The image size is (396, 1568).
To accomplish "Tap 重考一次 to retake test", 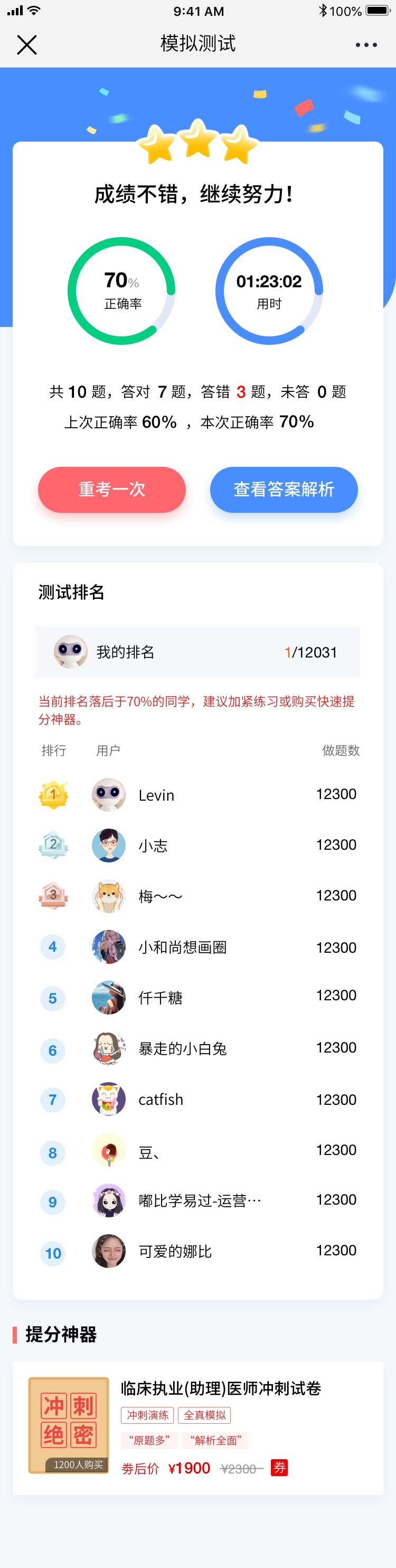I will [x=111, y=490].
